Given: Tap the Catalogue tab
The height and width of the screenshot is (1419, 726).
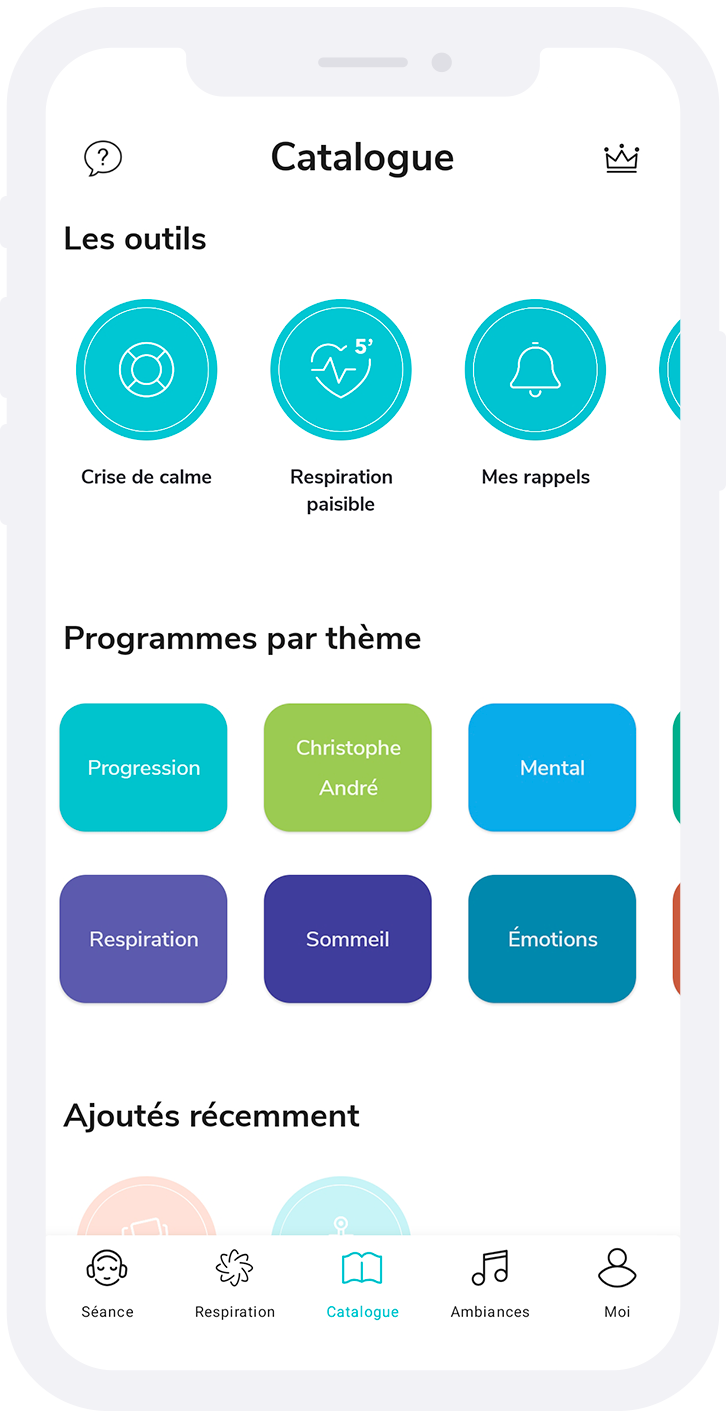Looking at the screenshot, I should [x=362, y=1284].
